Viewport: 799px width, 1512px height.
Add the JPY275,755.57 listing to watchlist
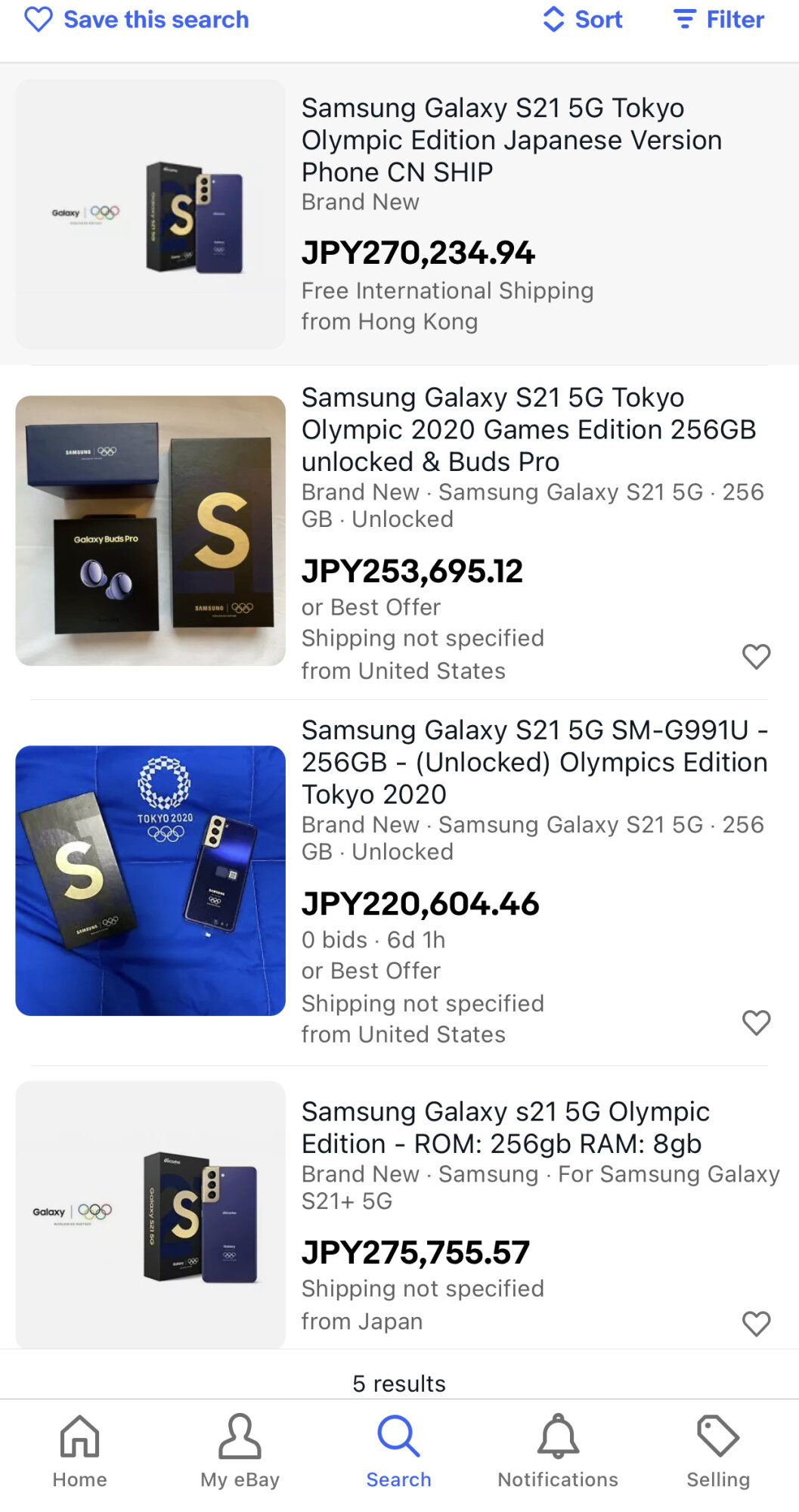click(x=756, y=1323)
